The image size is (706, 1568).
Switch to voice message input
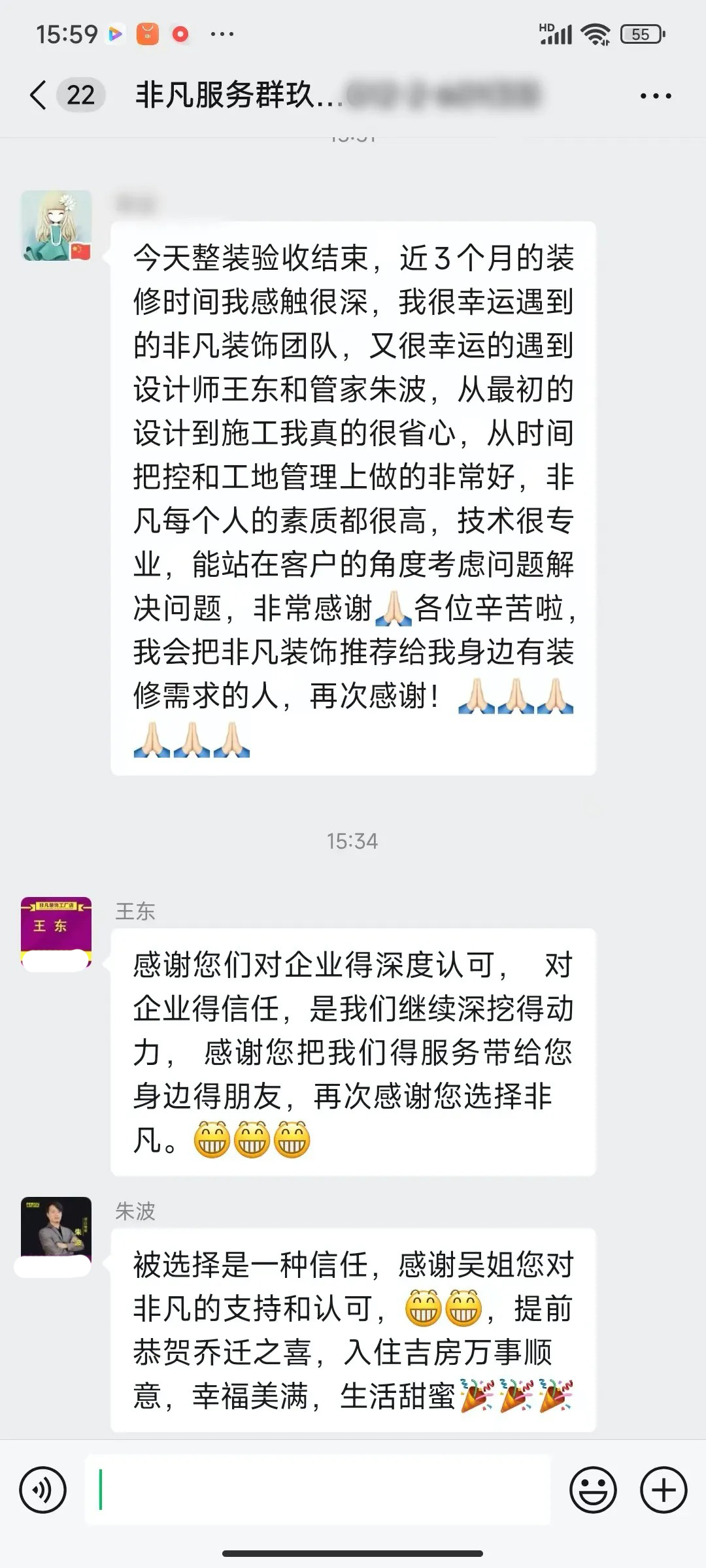pyautogui.click(x=43, y=1490)
